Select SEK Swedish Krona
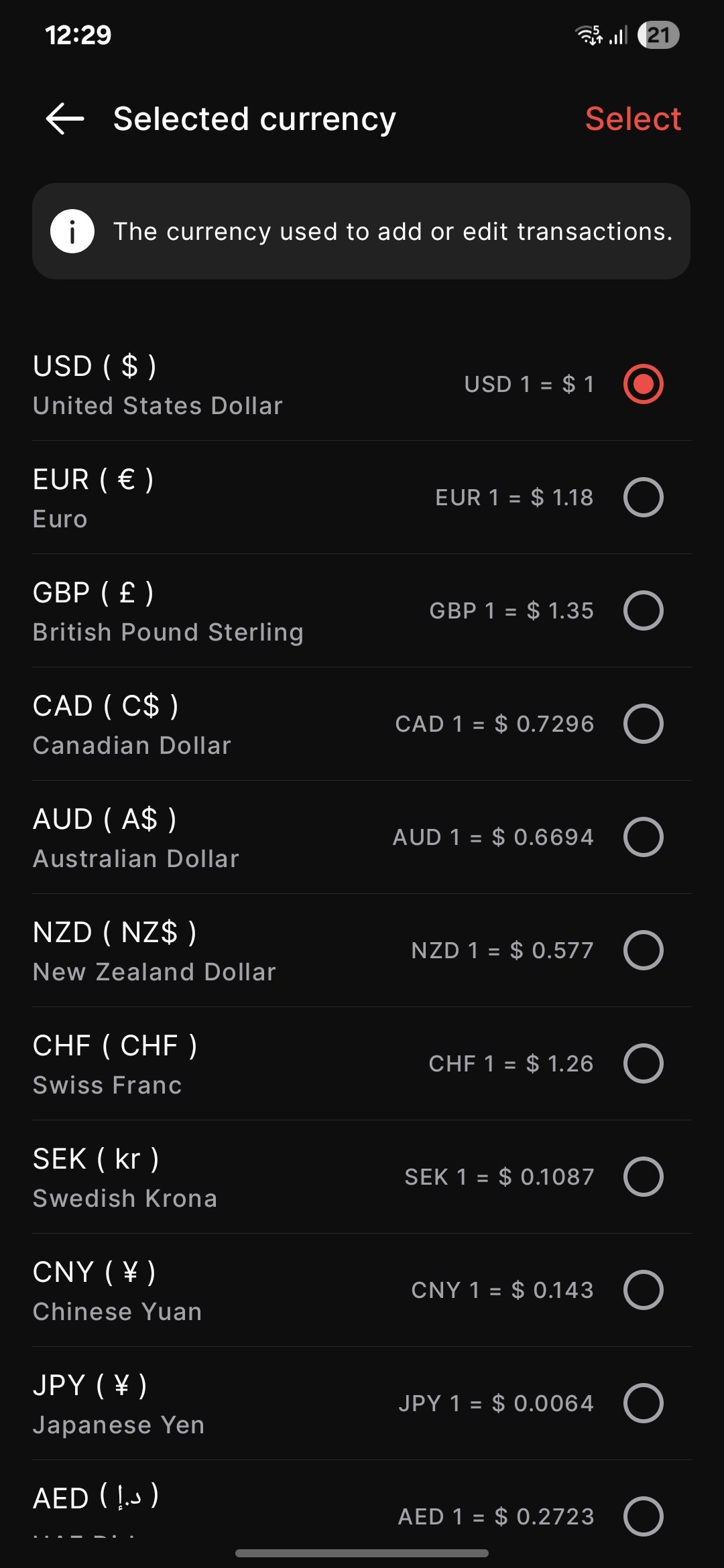 pyautogui.click(x=642, y=1177)
